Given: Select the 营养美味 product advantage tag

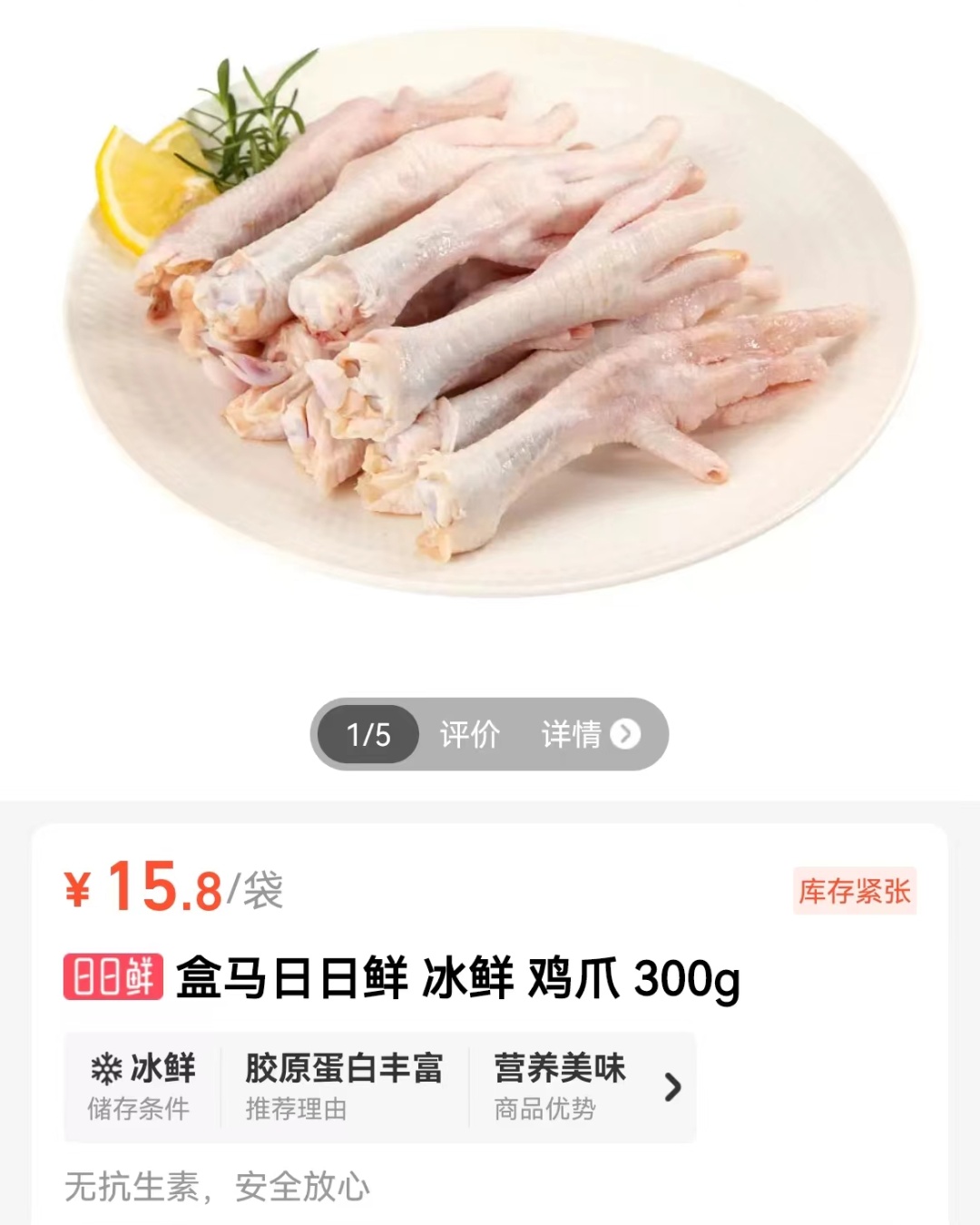Looking at the screenshot, I should click(x=560, y=1086).
